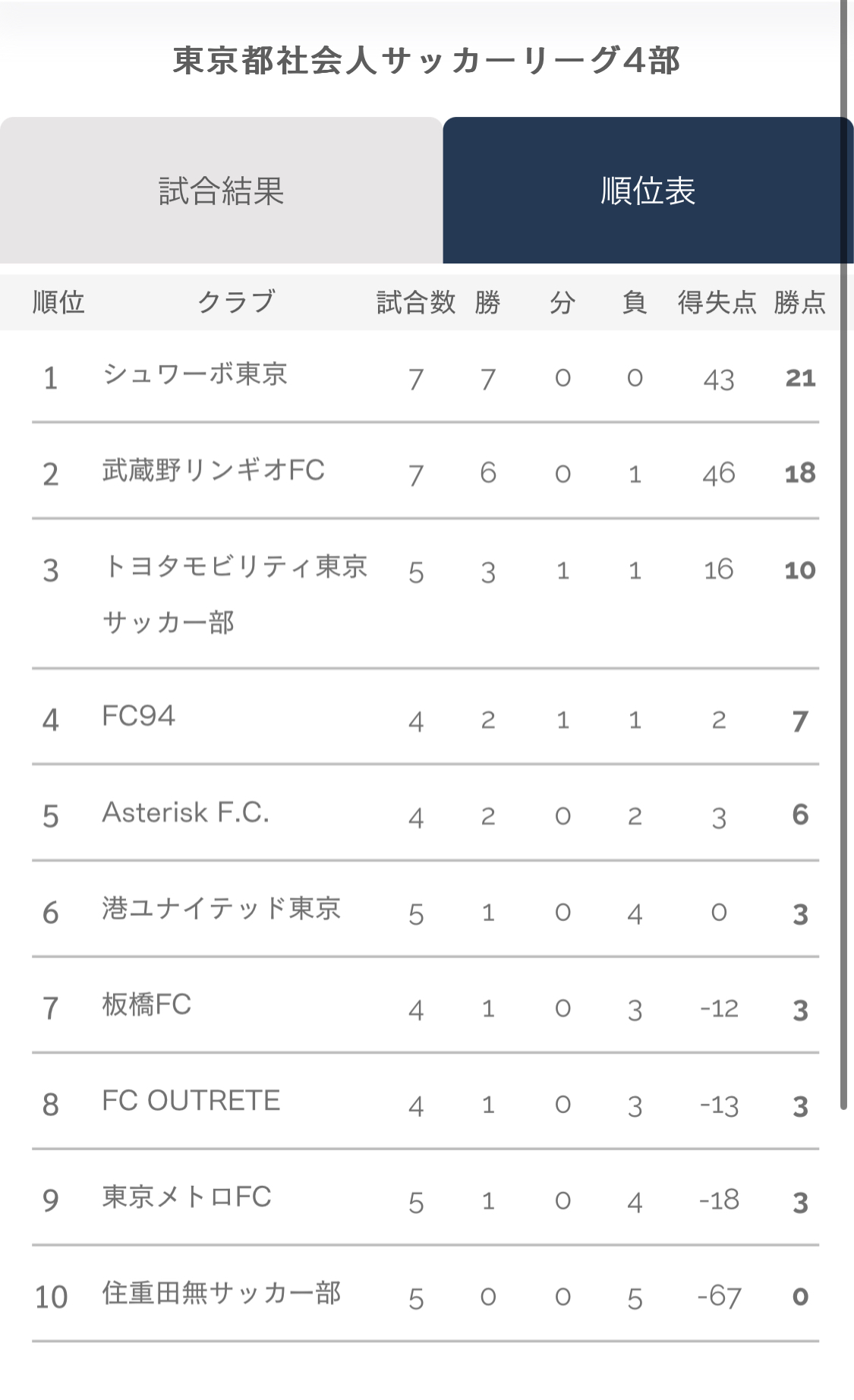
Task: Select the 順位表 tab
Action: coord(648,191)
